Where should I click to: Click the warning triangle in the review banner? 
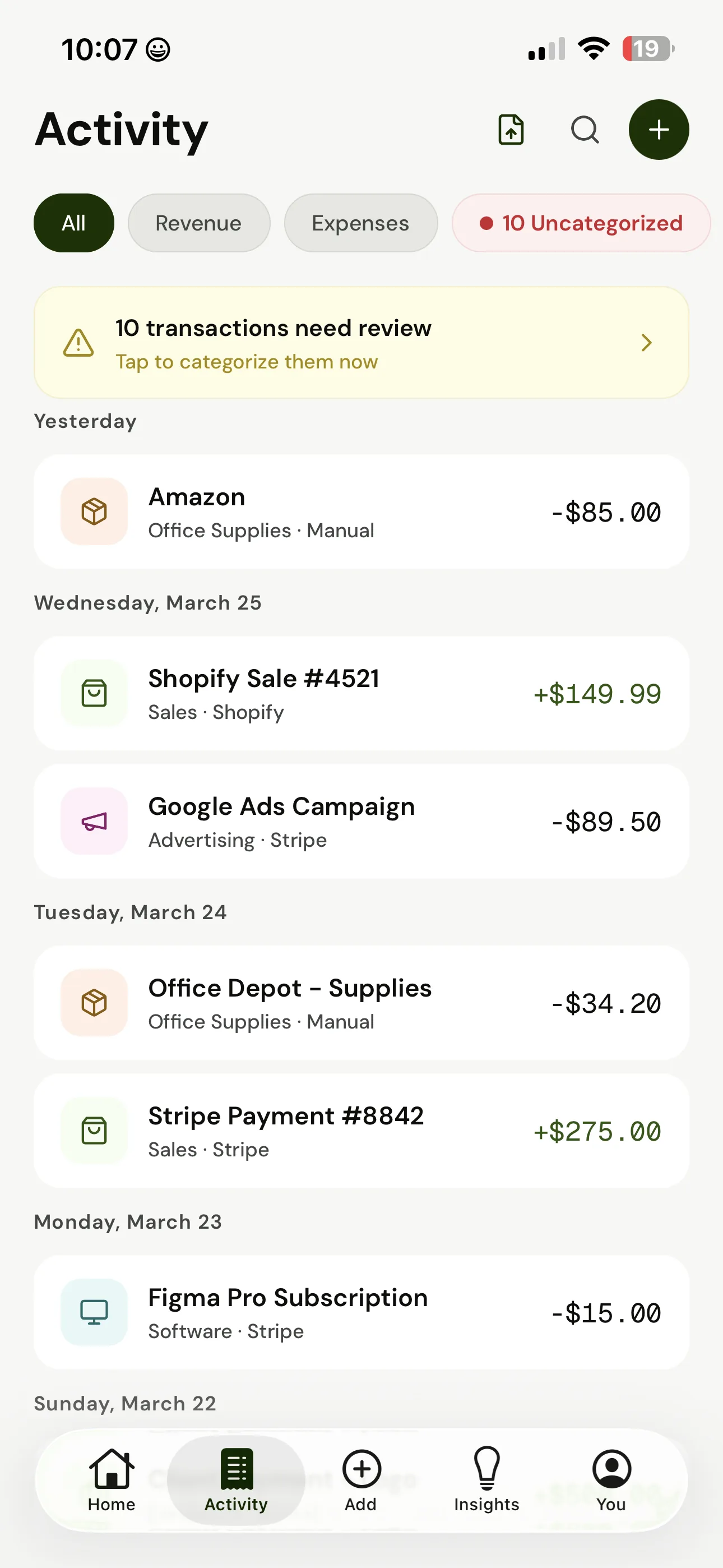click(78, 343)
